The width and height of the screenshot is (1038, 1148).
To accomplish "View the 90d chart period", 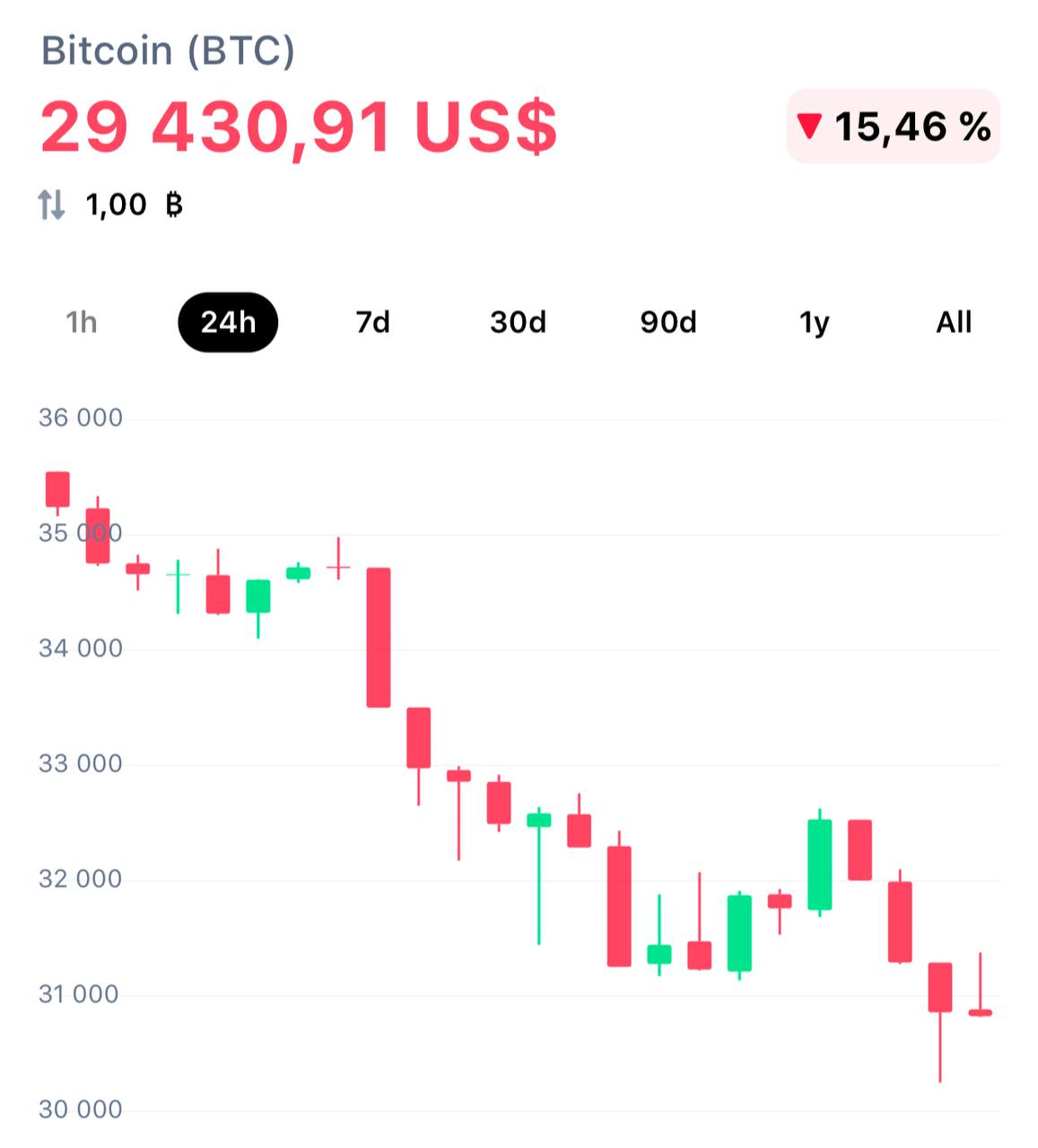I will tap(668, 322).
